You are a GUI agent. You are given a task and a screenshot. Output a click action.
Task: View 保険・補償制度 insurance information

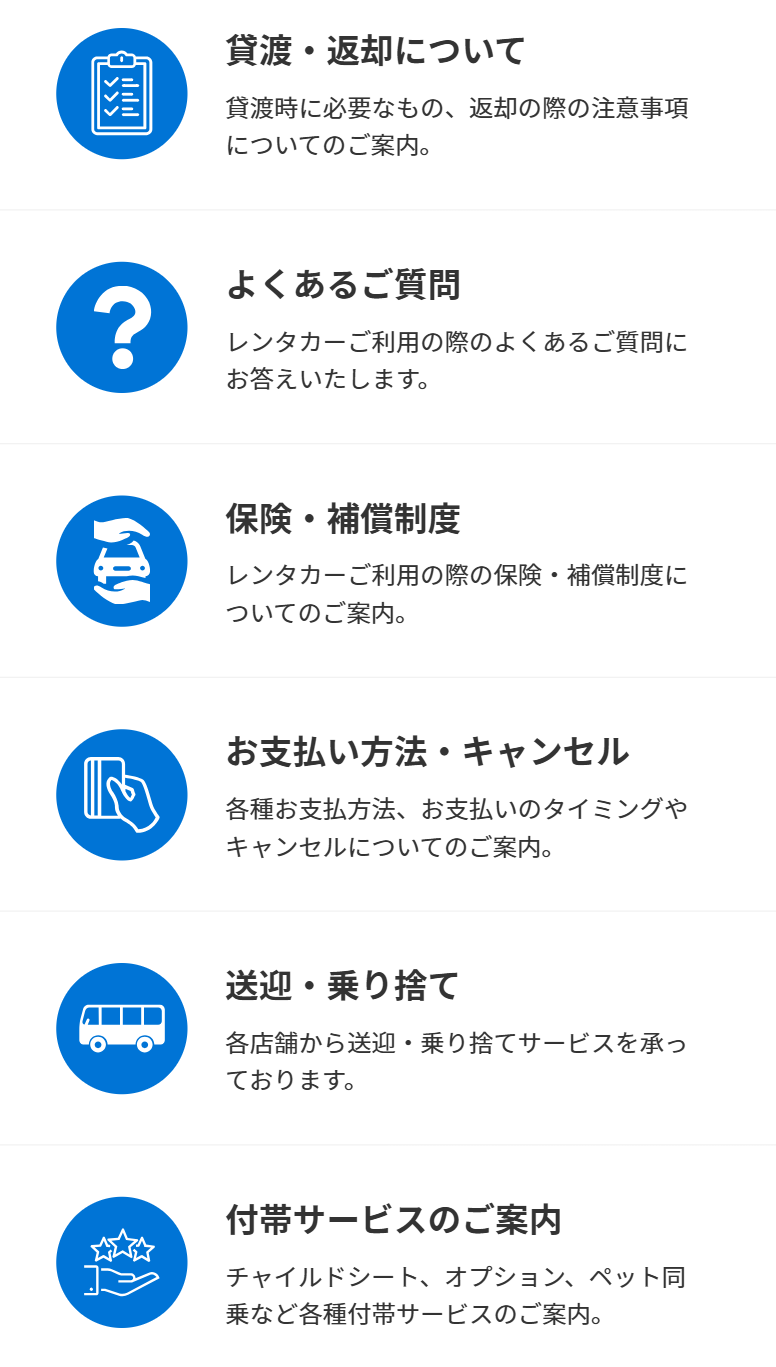[343, 520]
